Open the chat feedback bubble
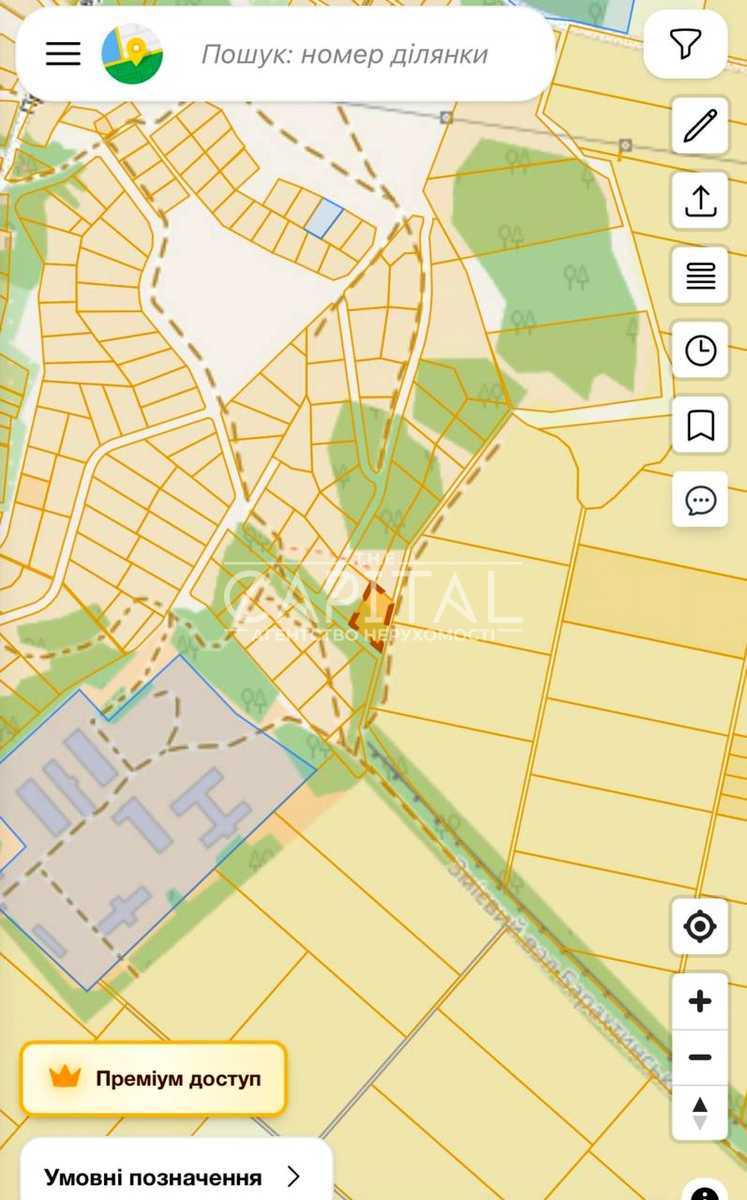747x1200 pixels. click(700, 500)
